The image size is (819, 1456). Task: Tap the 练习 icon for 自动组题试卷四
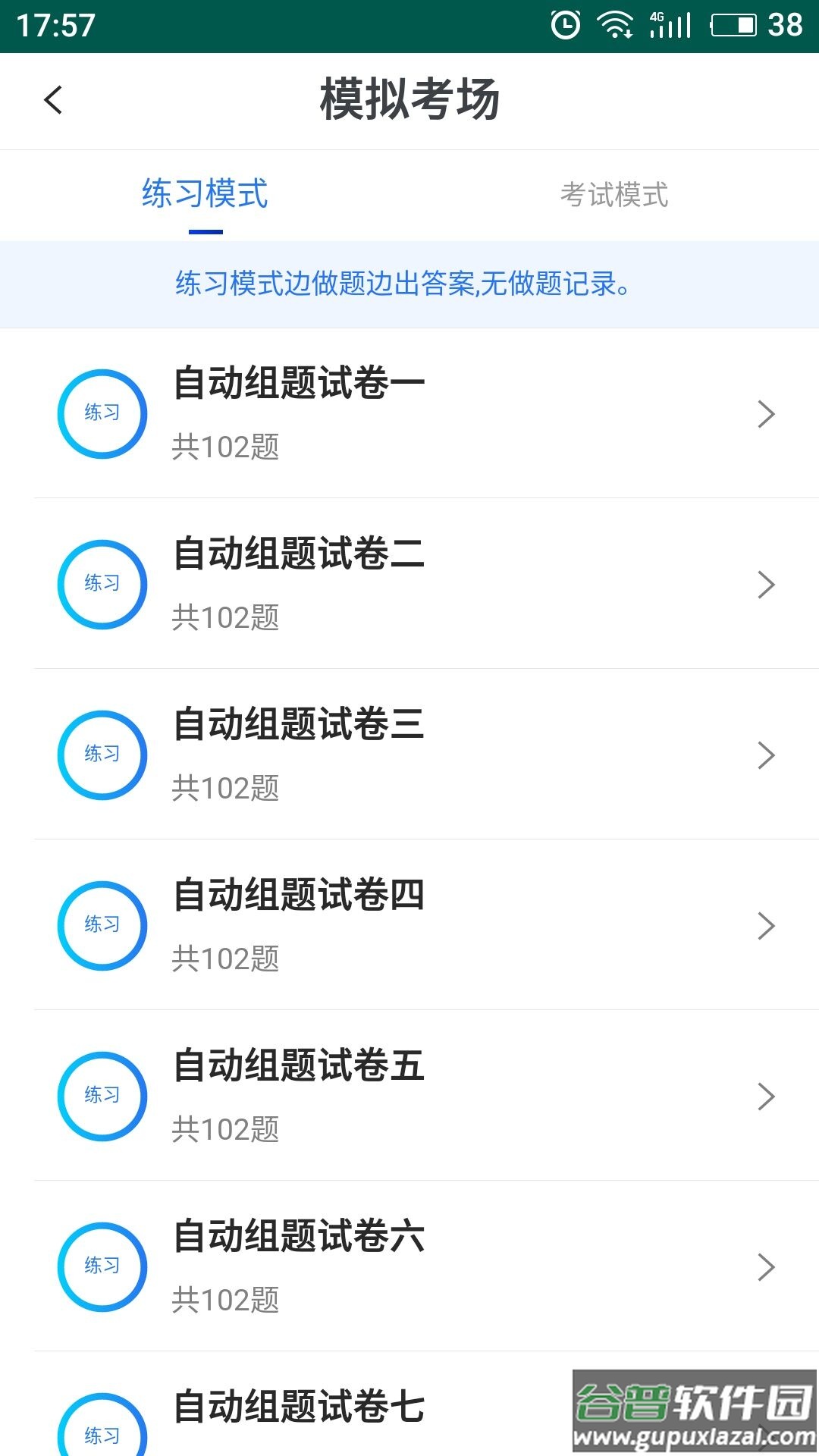point(102,925)
